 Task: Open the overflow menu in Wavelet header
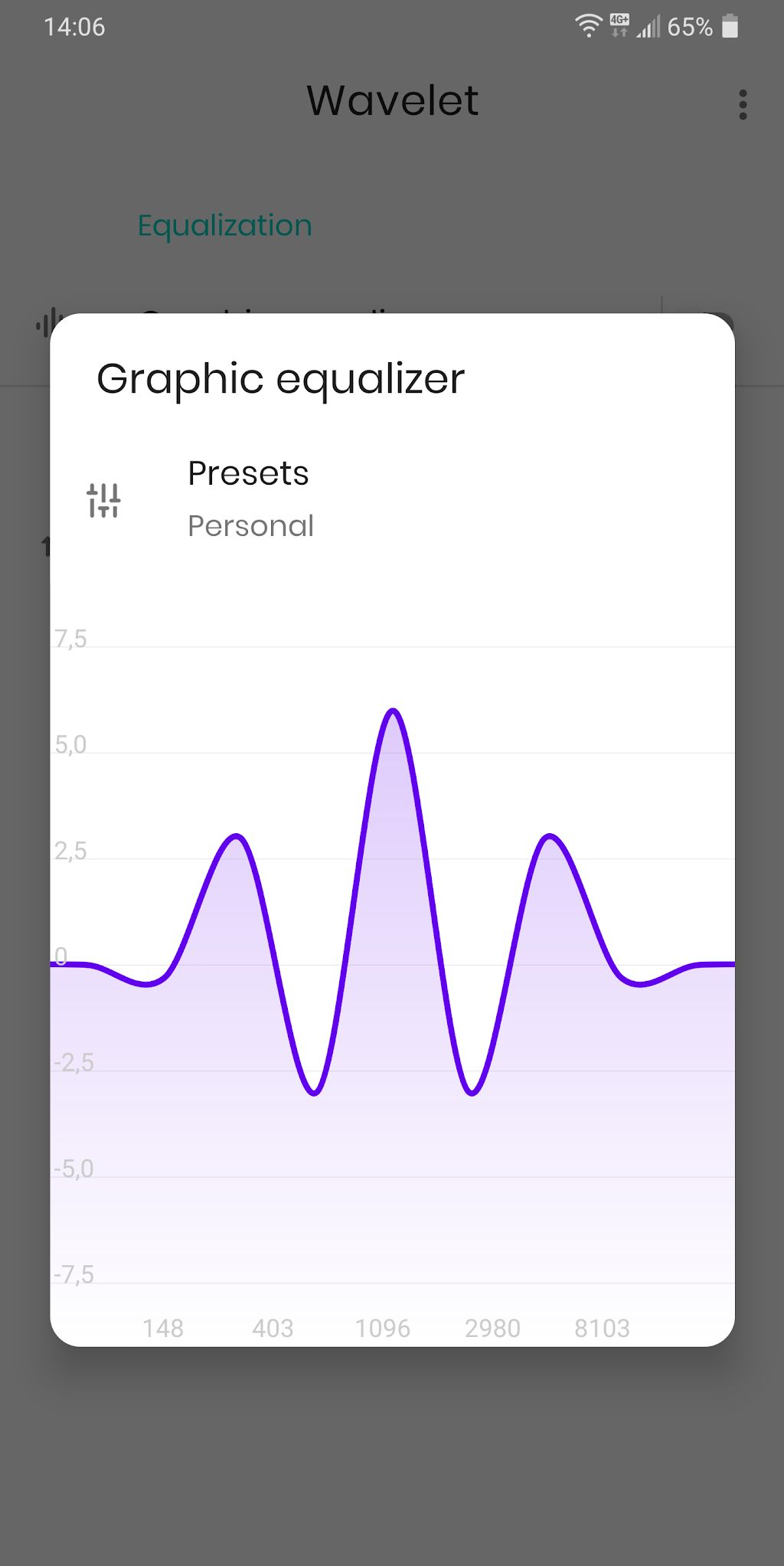pos(743,104)
